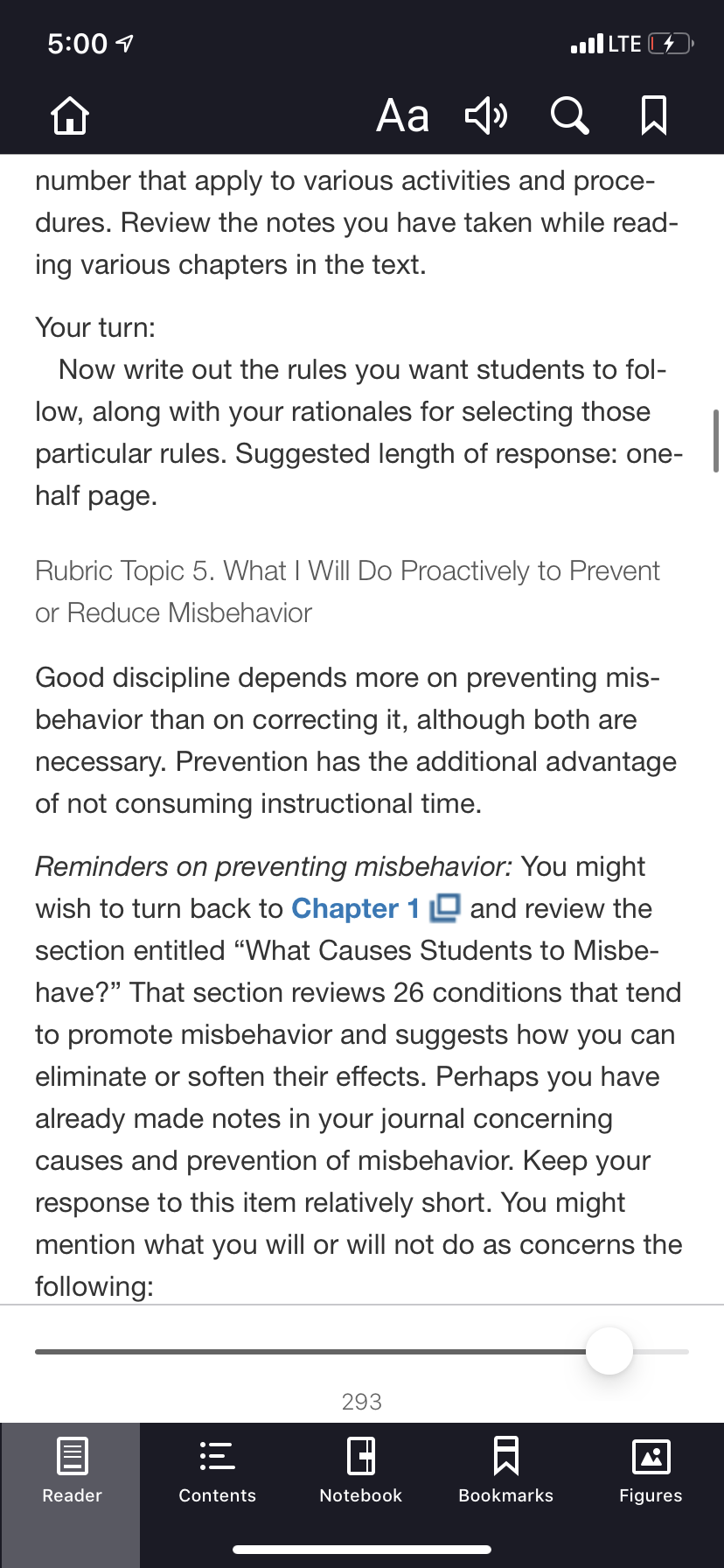Start read-aloud audio with the speaker icon
Viewport: 724px width, 1568px height.
pos(485,115)
